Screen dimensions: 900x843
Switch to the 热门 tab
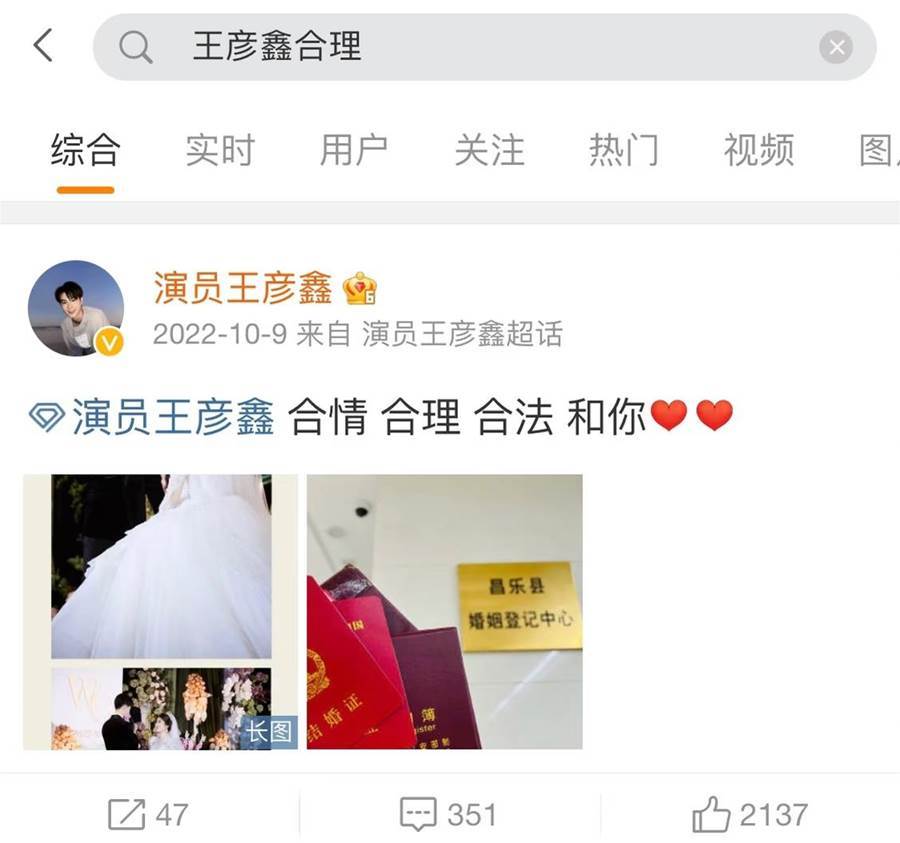pyautogui.click(x=624, y=151)
